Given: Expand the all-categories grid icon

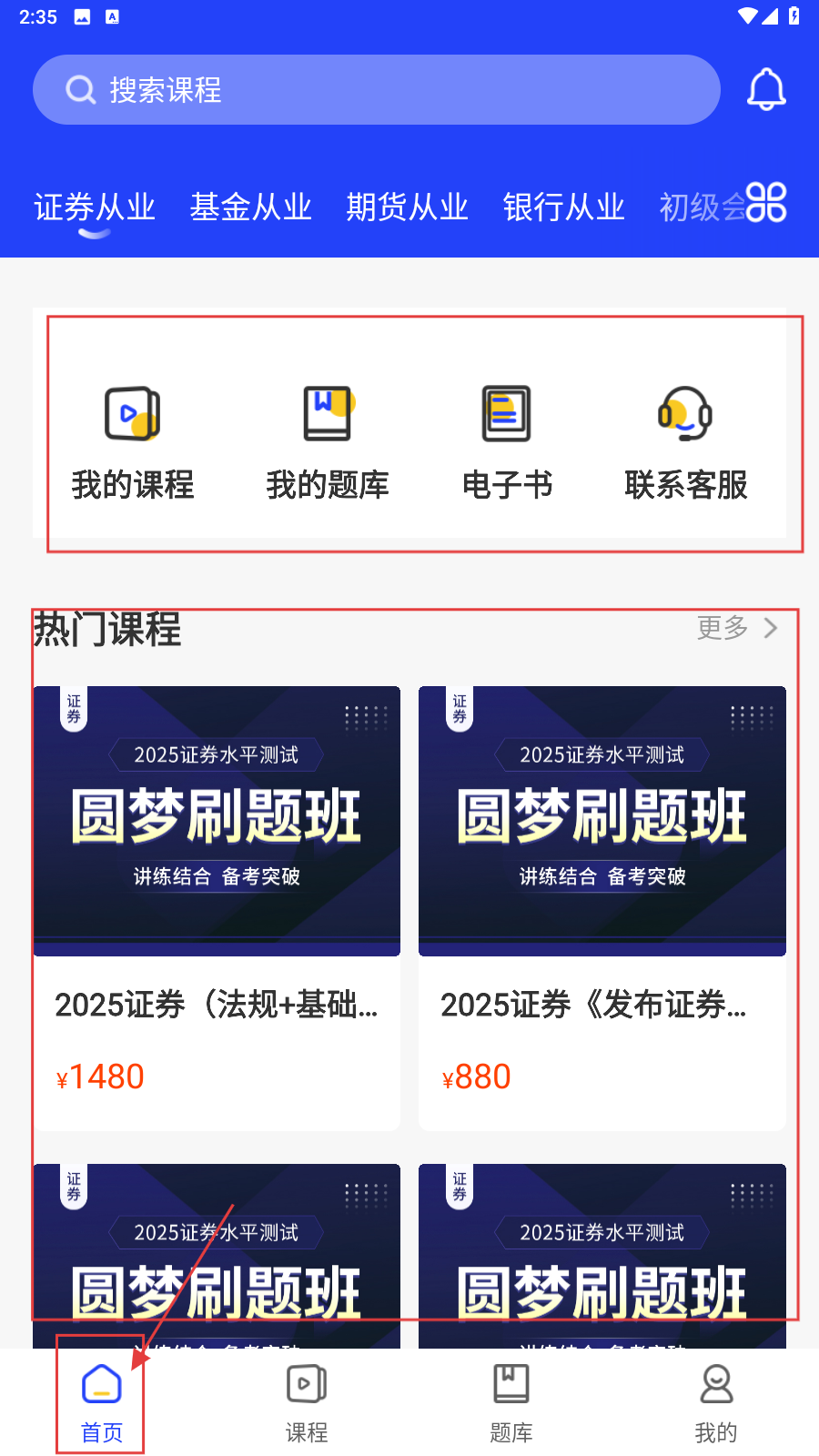Looking at the screenshot, I should tap(766, 202).
